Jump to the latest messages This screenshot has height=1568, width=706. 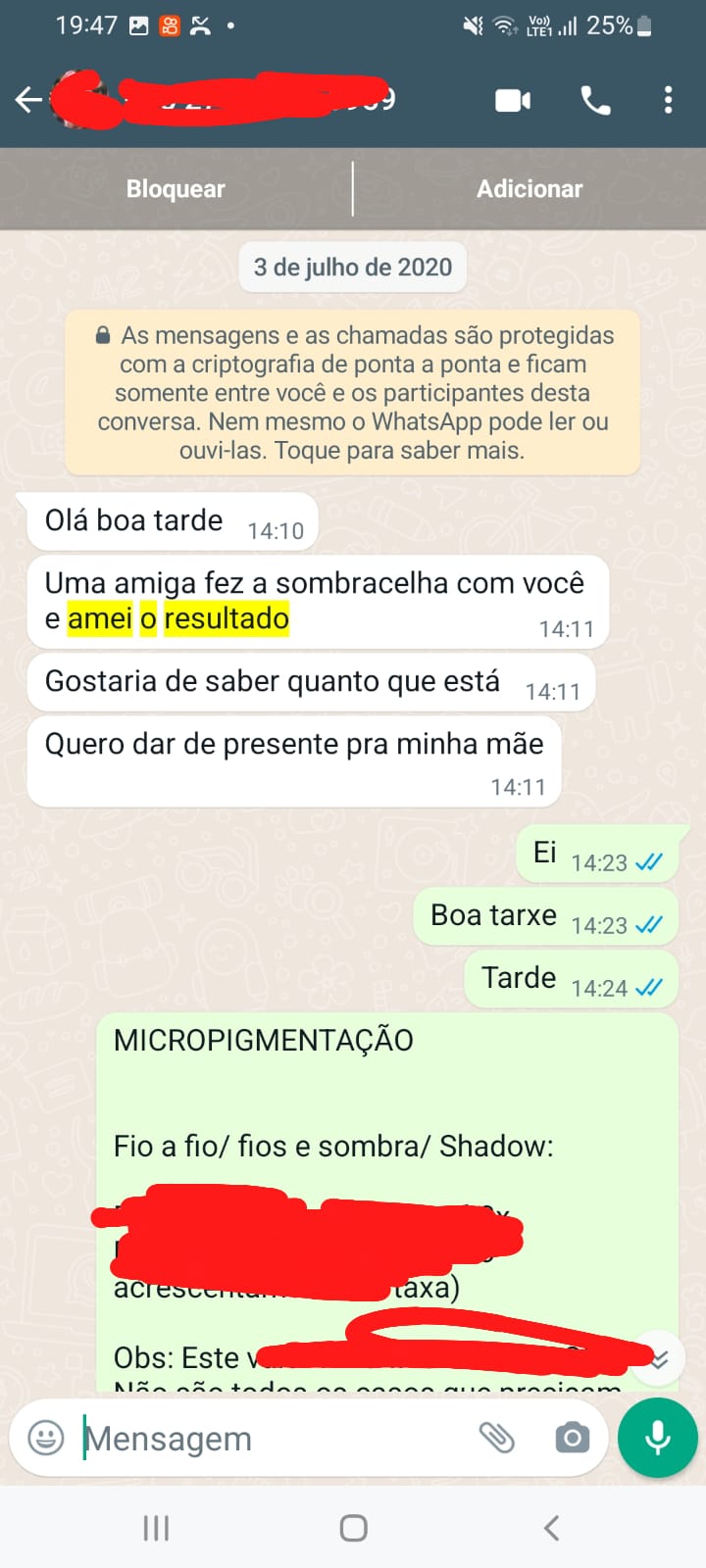tap(659, 1359)
